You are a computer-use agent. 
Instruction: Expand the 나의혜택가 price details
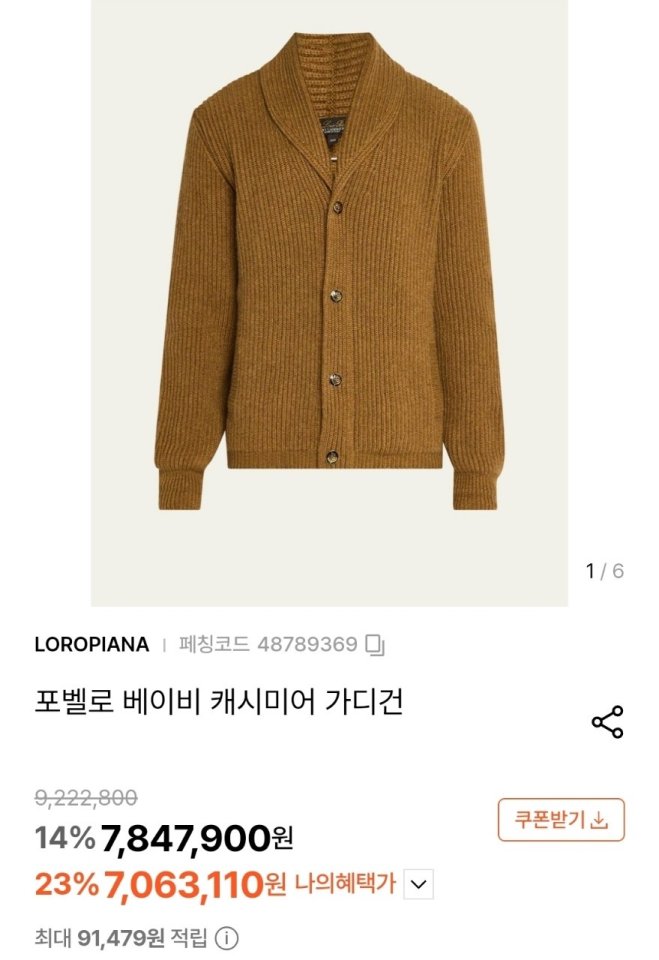click(421, 884)
